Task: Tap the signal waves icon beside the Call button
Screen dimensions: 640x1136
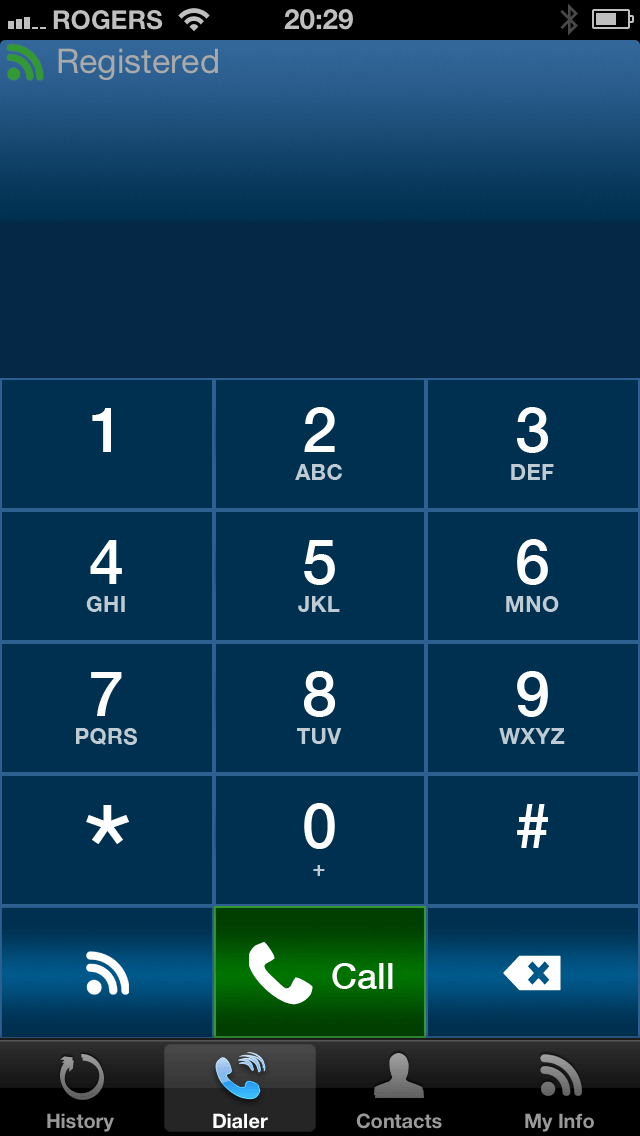Action: pyautogui.click(x=107, y=972)
